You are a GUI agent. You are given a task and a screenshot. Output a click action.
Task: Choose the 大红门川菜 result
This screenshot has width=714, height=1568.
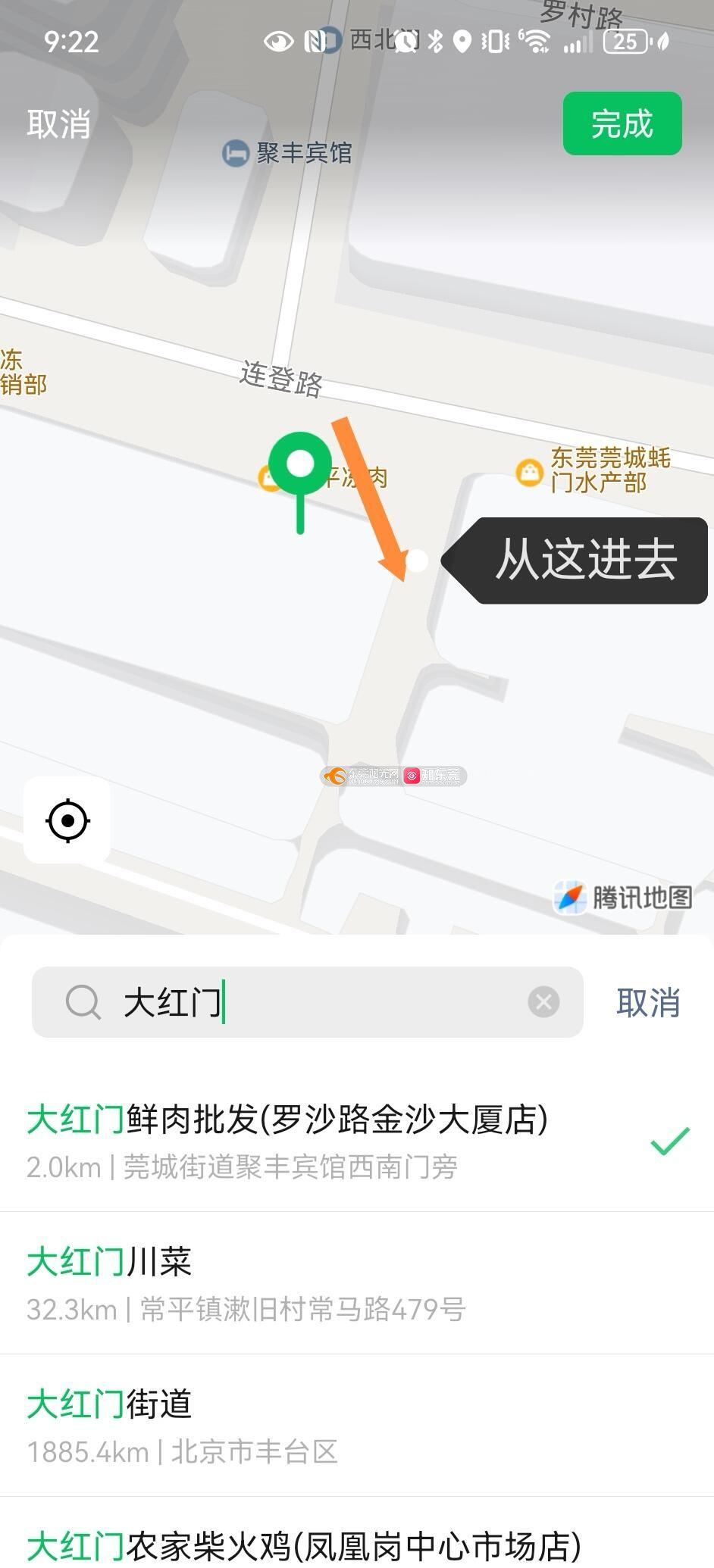point(357,1283)
